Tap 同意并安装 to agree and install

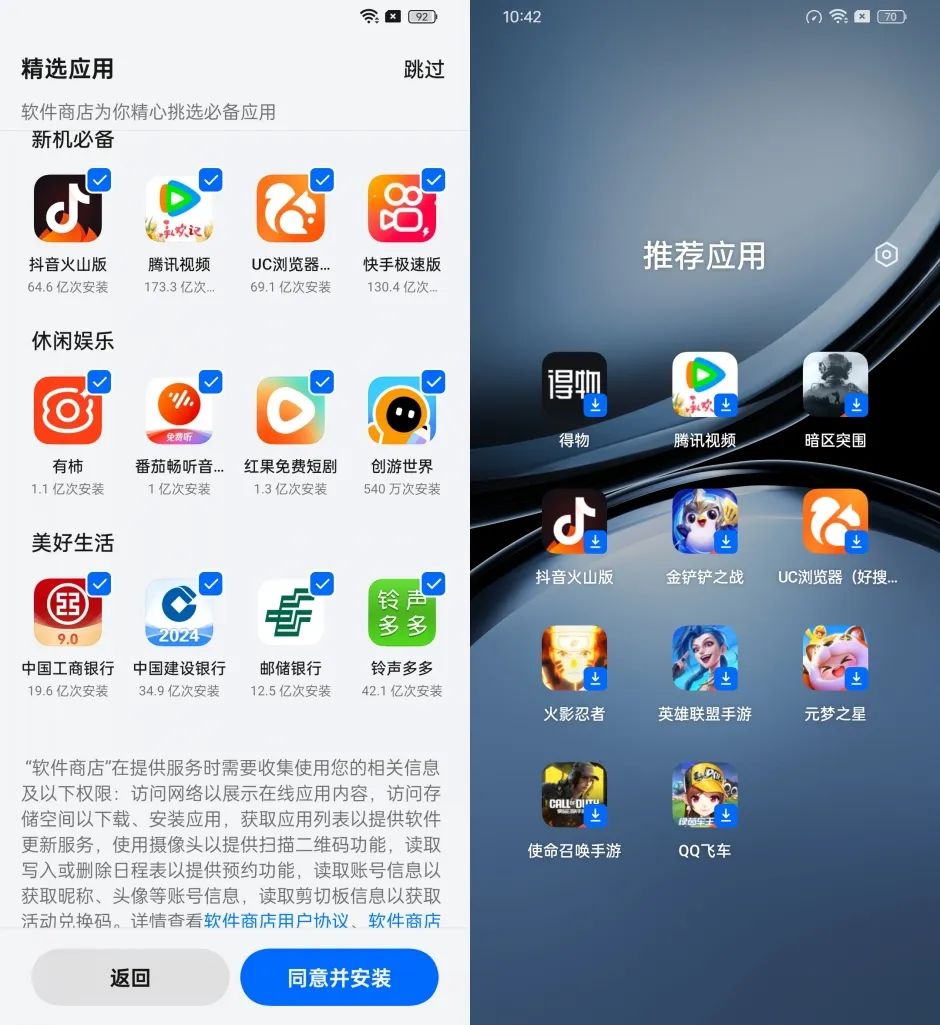coord(339,977)
